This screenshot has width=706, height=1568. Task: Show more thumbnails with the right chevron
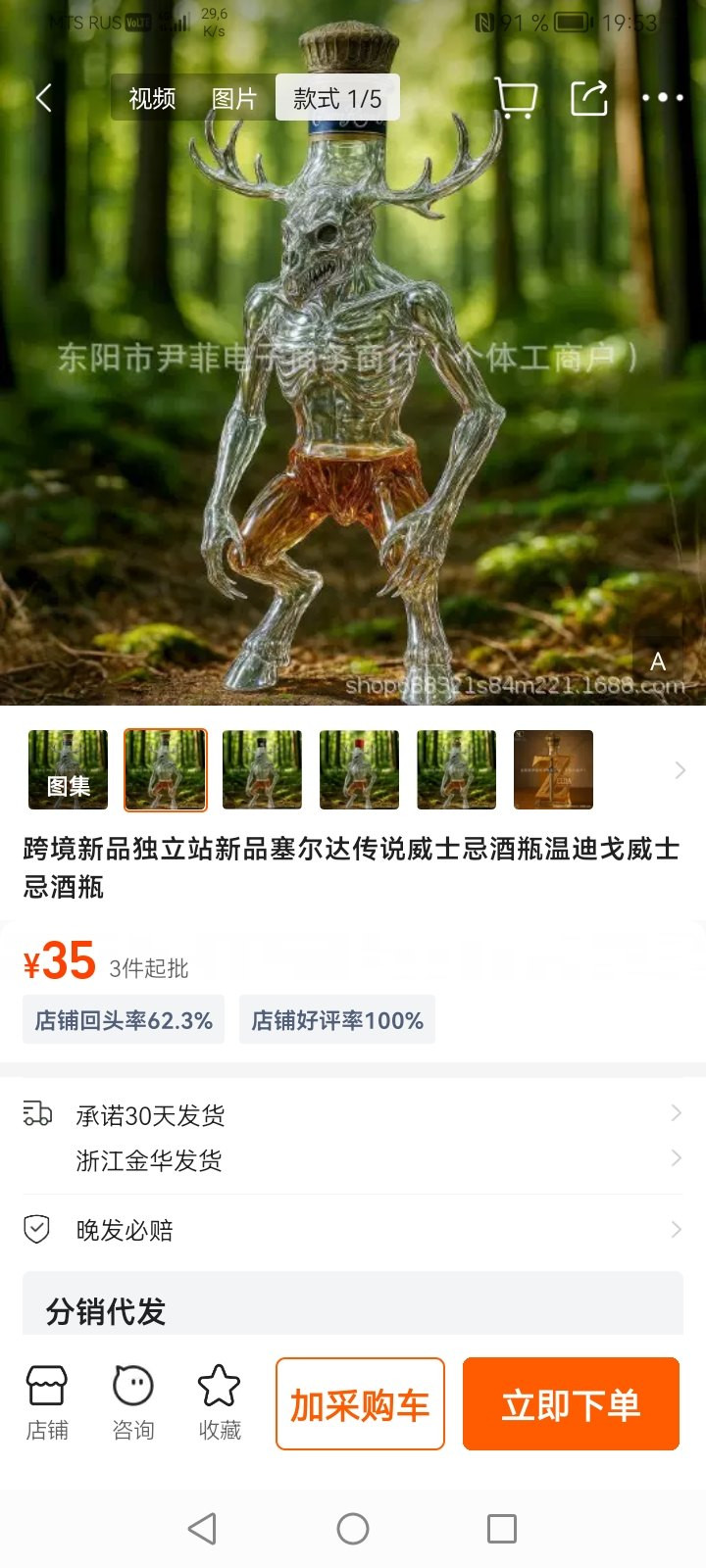pyautogui.click(x=680, y=770)
